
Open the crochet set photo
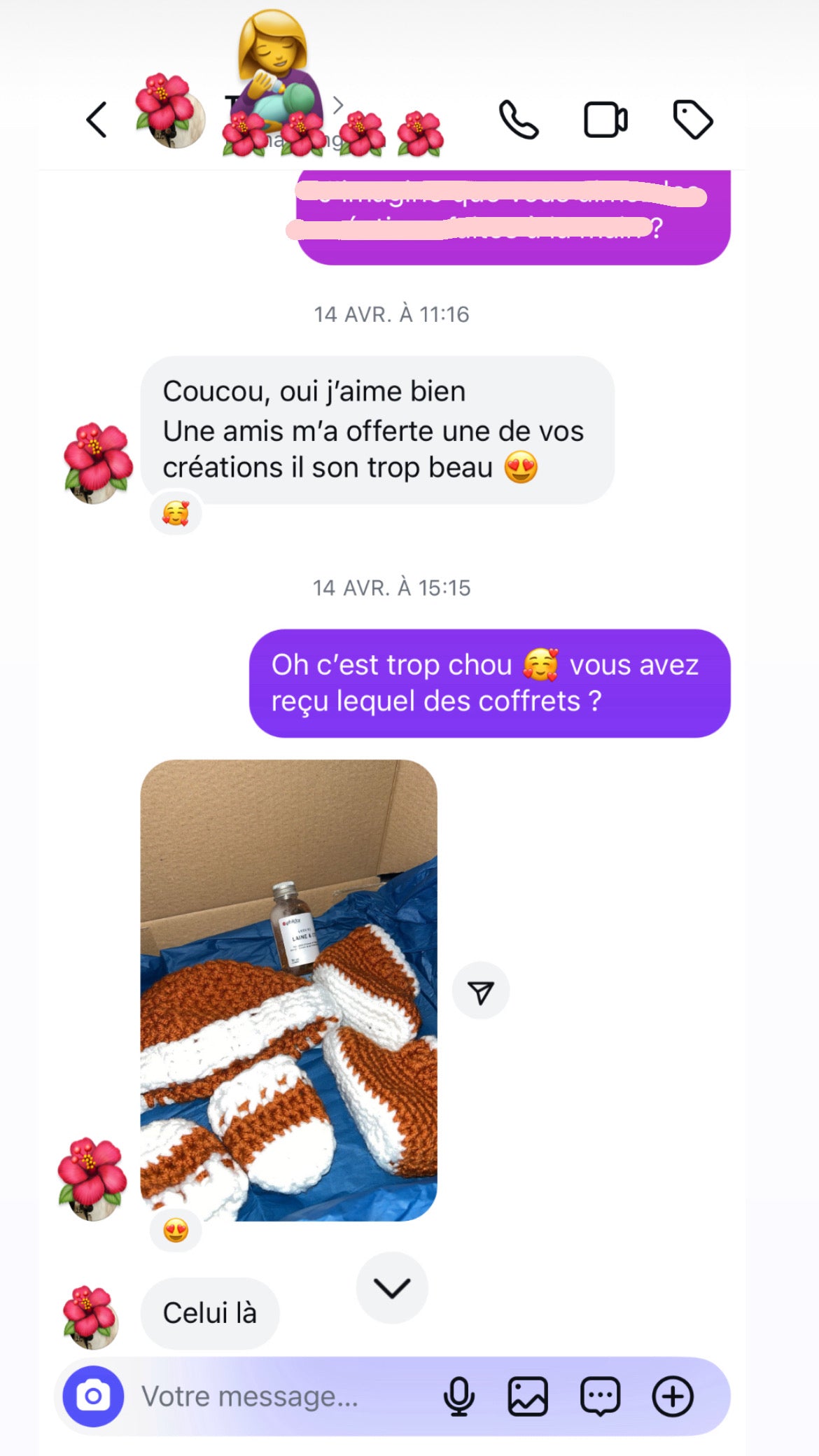(288, 990)
